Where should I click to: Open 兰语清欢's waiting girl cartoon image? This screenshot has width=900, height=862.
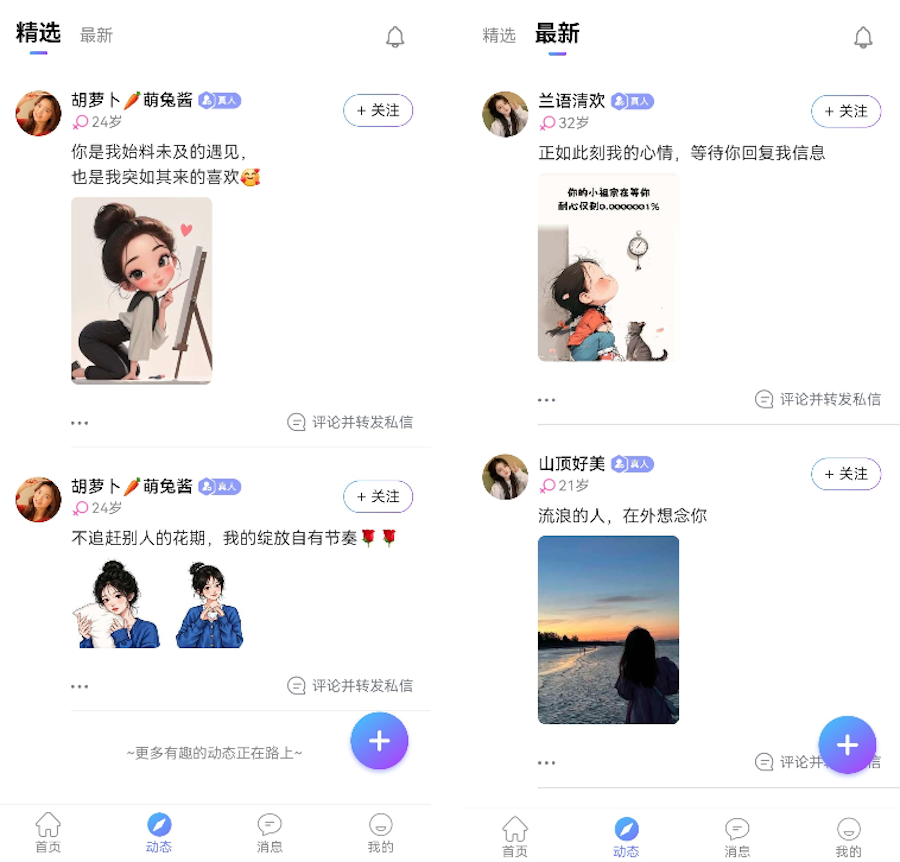(608, 267)
